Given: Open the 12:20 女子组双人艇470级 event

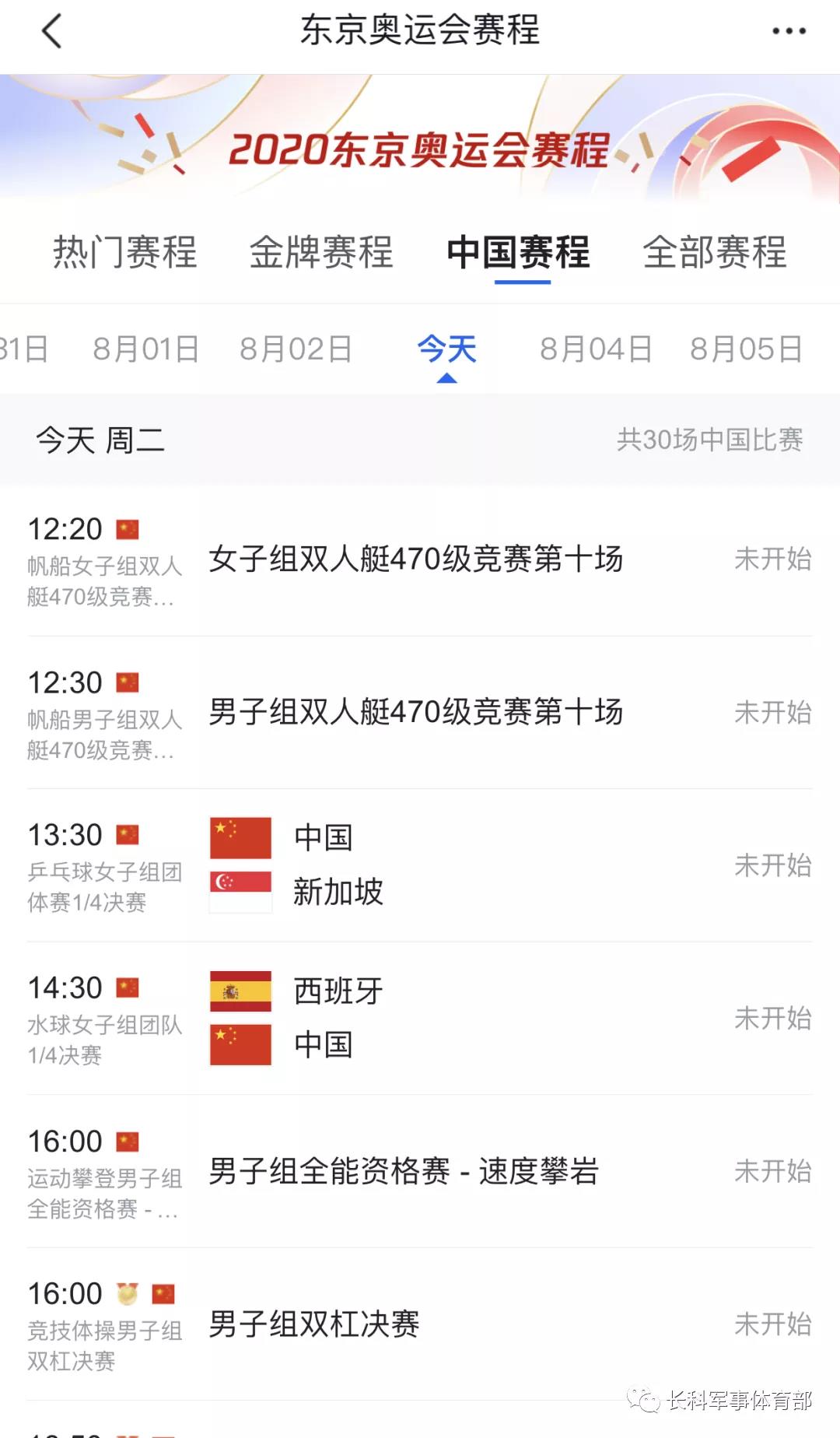Looking at the screenshot, I should click(416, 559).
